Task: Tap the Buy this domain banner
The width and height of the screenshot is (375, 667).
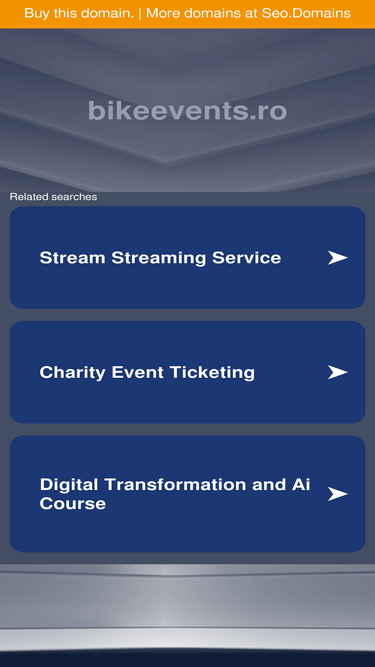Action: click(x=187, y=14)
